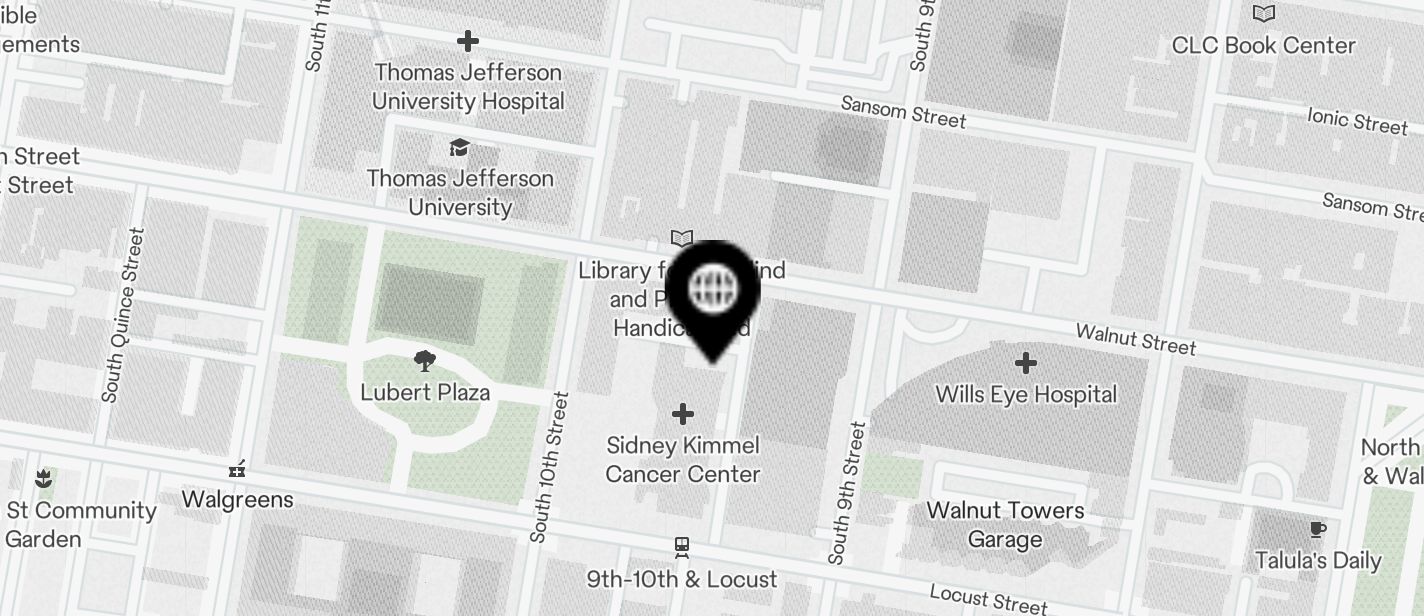Open the Walgreens store marker
Image resolution: width=1424 pixels, height=616 pixels.
(x=237, y=469)
